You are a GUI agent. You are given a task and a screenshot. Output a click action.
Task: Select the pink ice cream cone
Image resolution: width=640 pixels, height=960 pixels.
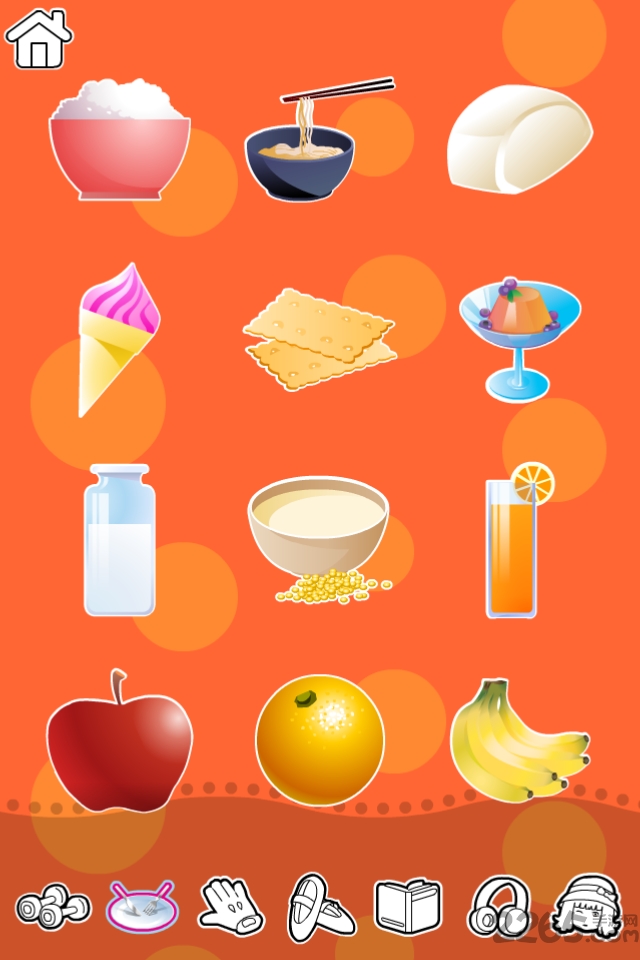(x=119, y=340)
